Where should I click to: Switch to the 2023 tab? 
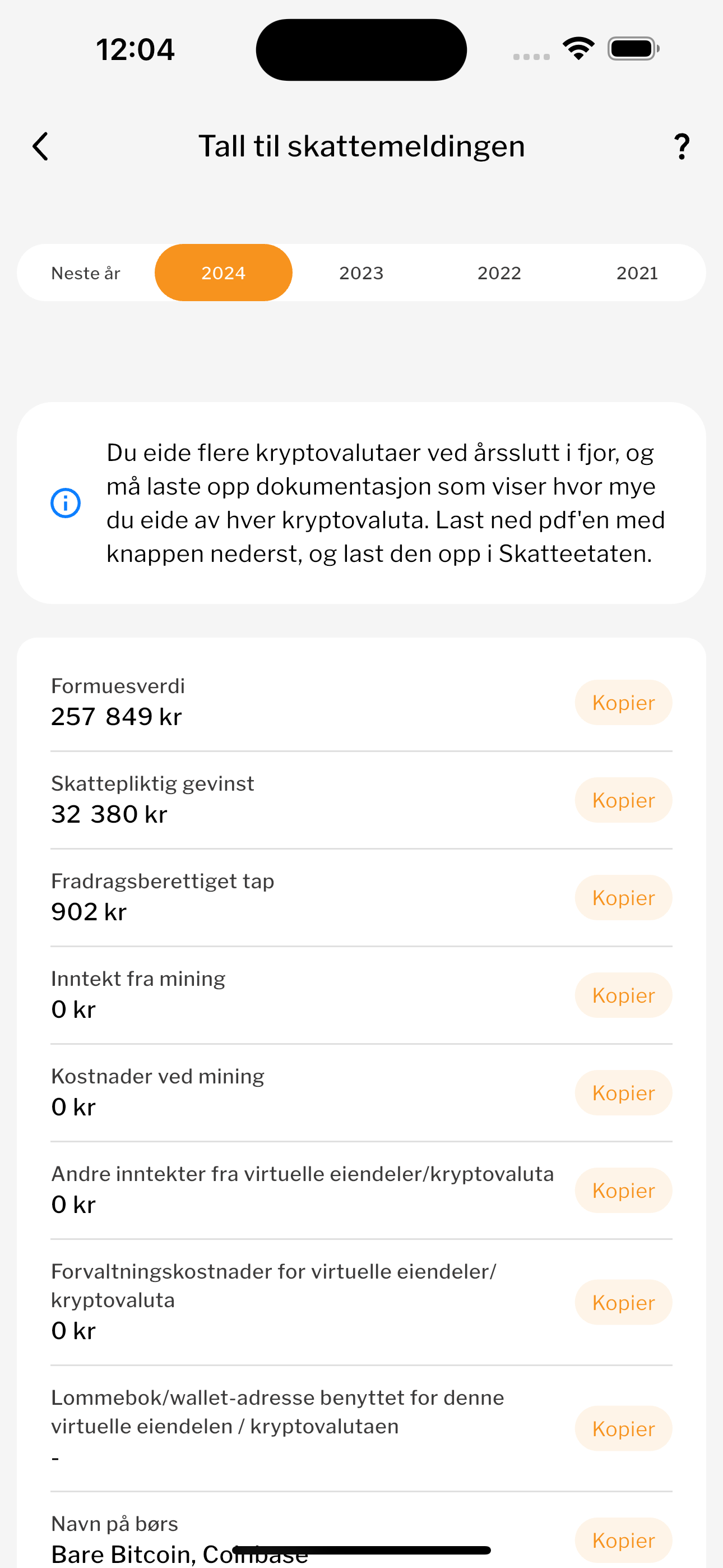point(361,273)
